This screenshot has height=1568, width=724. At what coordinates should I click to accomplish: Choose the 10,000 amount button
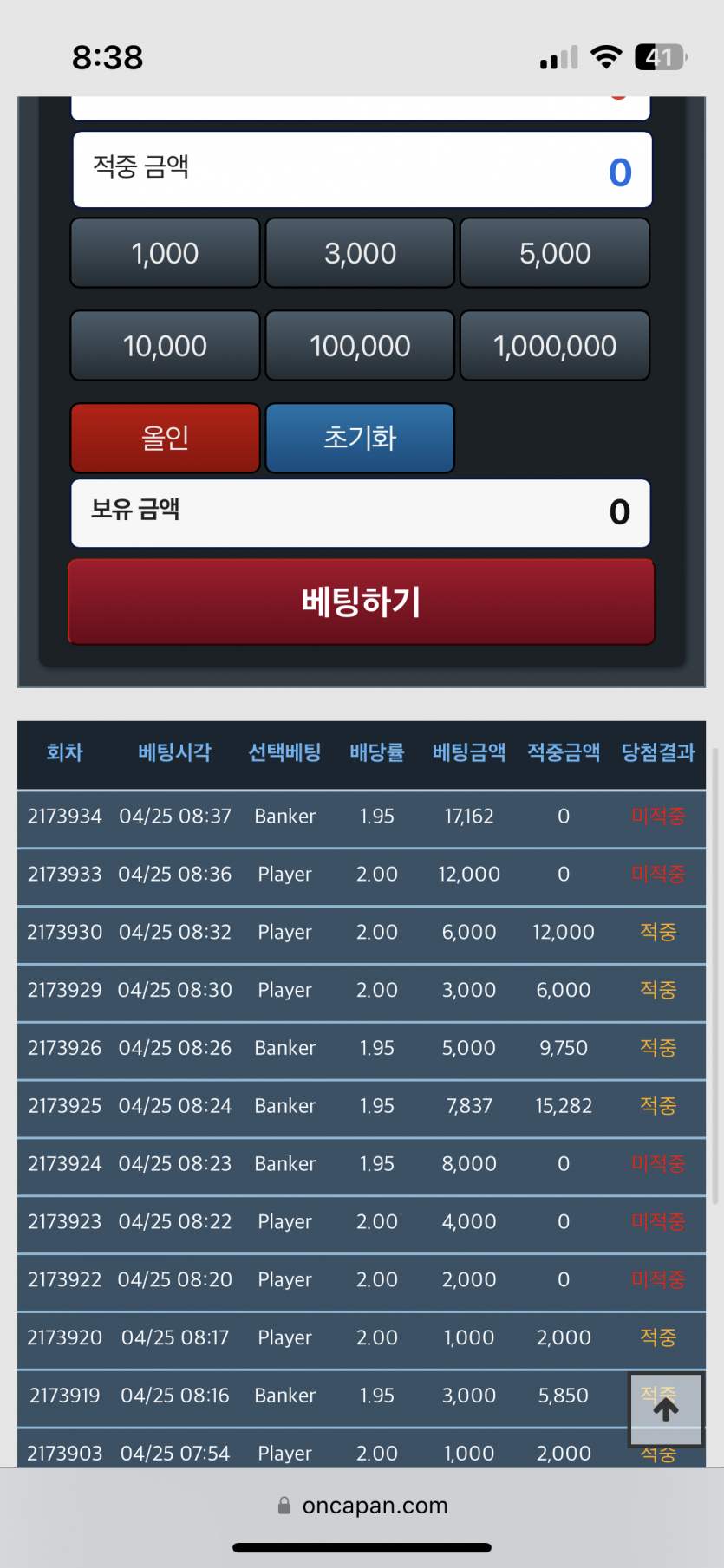[165, 346]
